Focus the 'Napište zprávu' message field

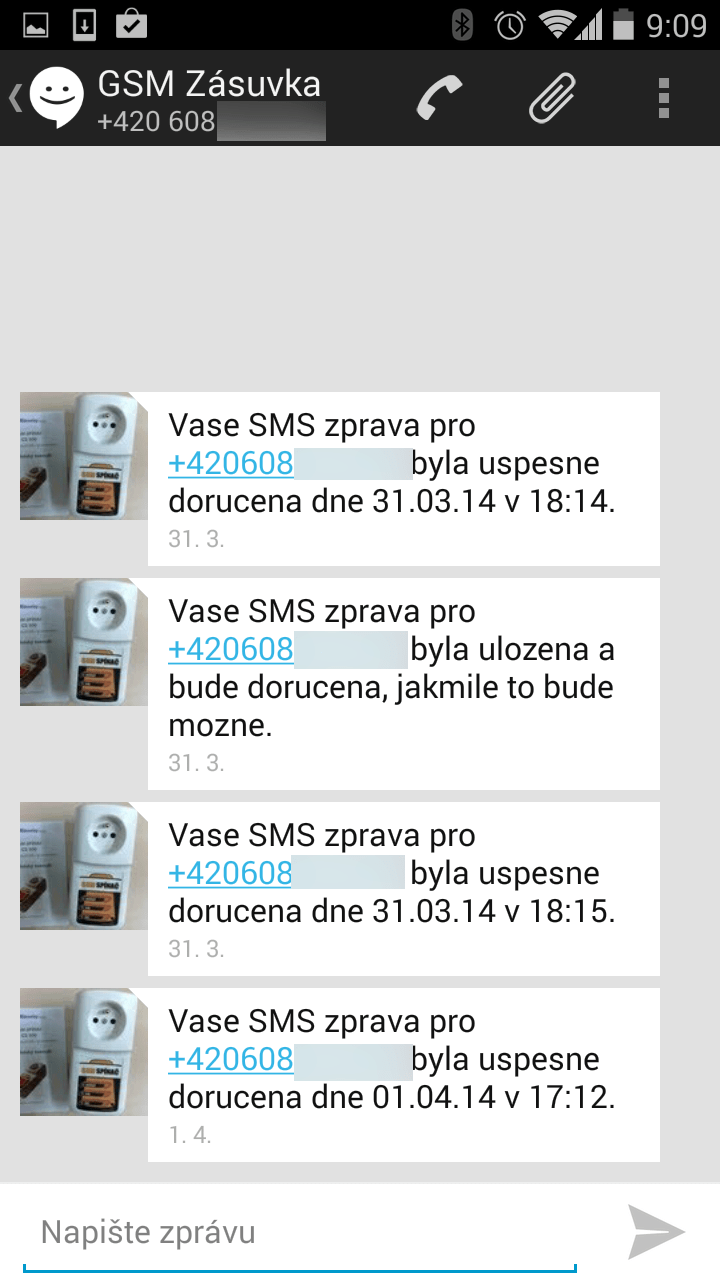[x=300, y=1232]
